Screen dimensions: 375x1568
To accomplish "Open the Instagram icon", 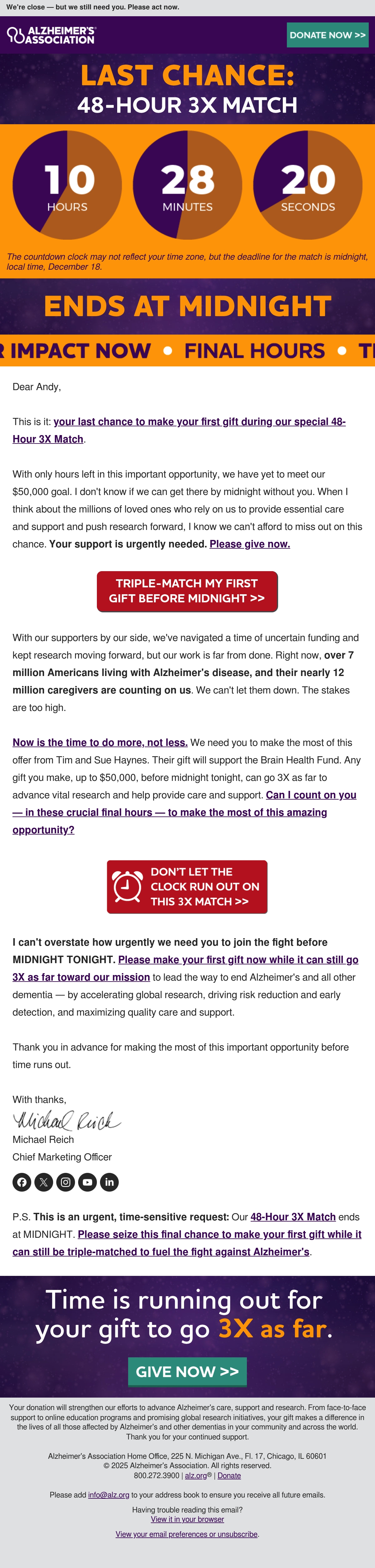I will (66, 1182).
